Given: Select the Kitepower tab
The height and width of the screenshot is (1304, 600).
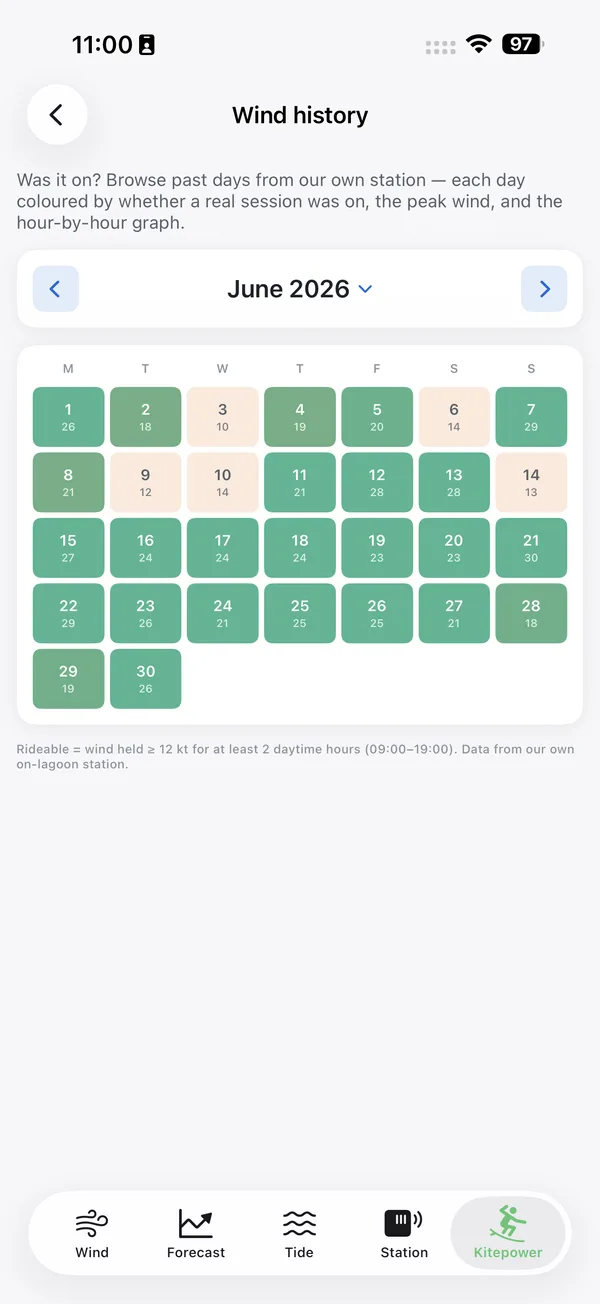Looking at the screenshot, I should [508, 1233].
